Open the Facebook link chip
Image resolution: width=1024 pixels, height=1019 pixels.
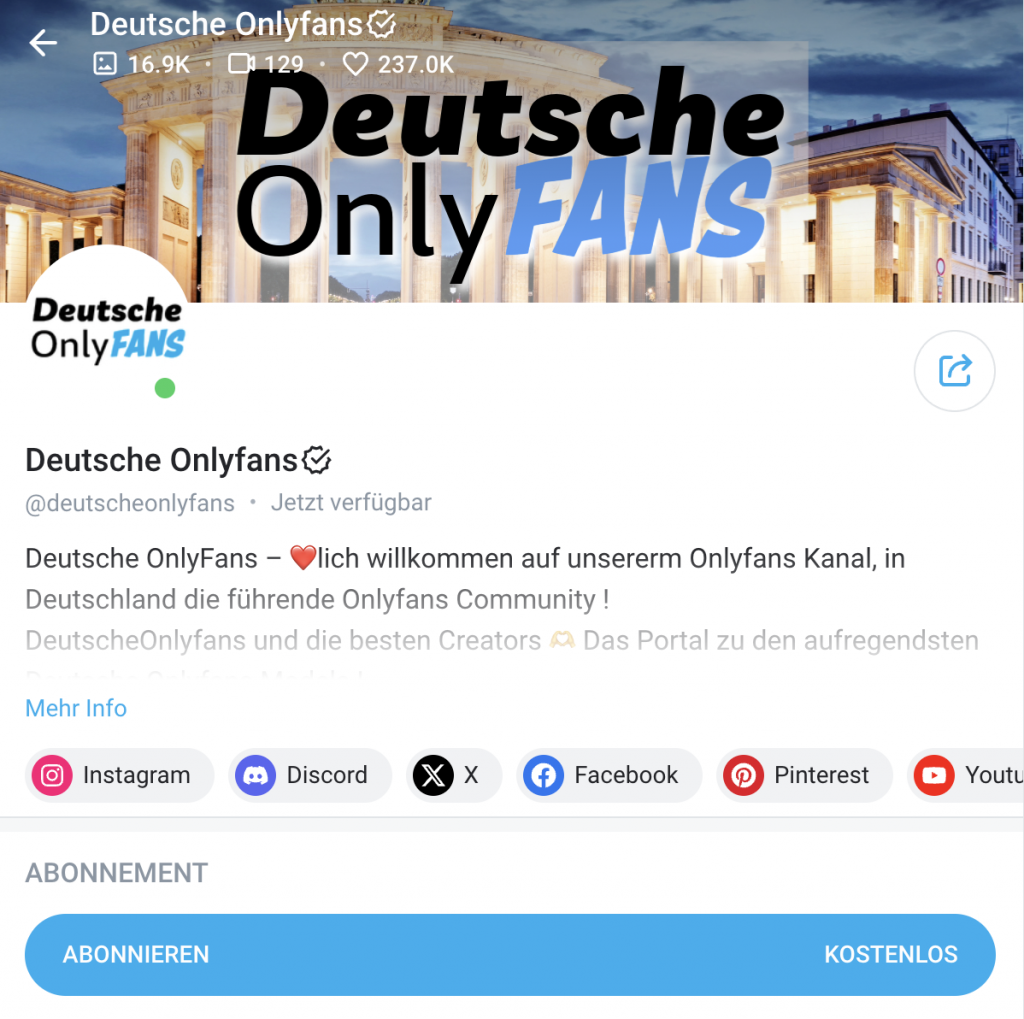[x=608, y=775]
